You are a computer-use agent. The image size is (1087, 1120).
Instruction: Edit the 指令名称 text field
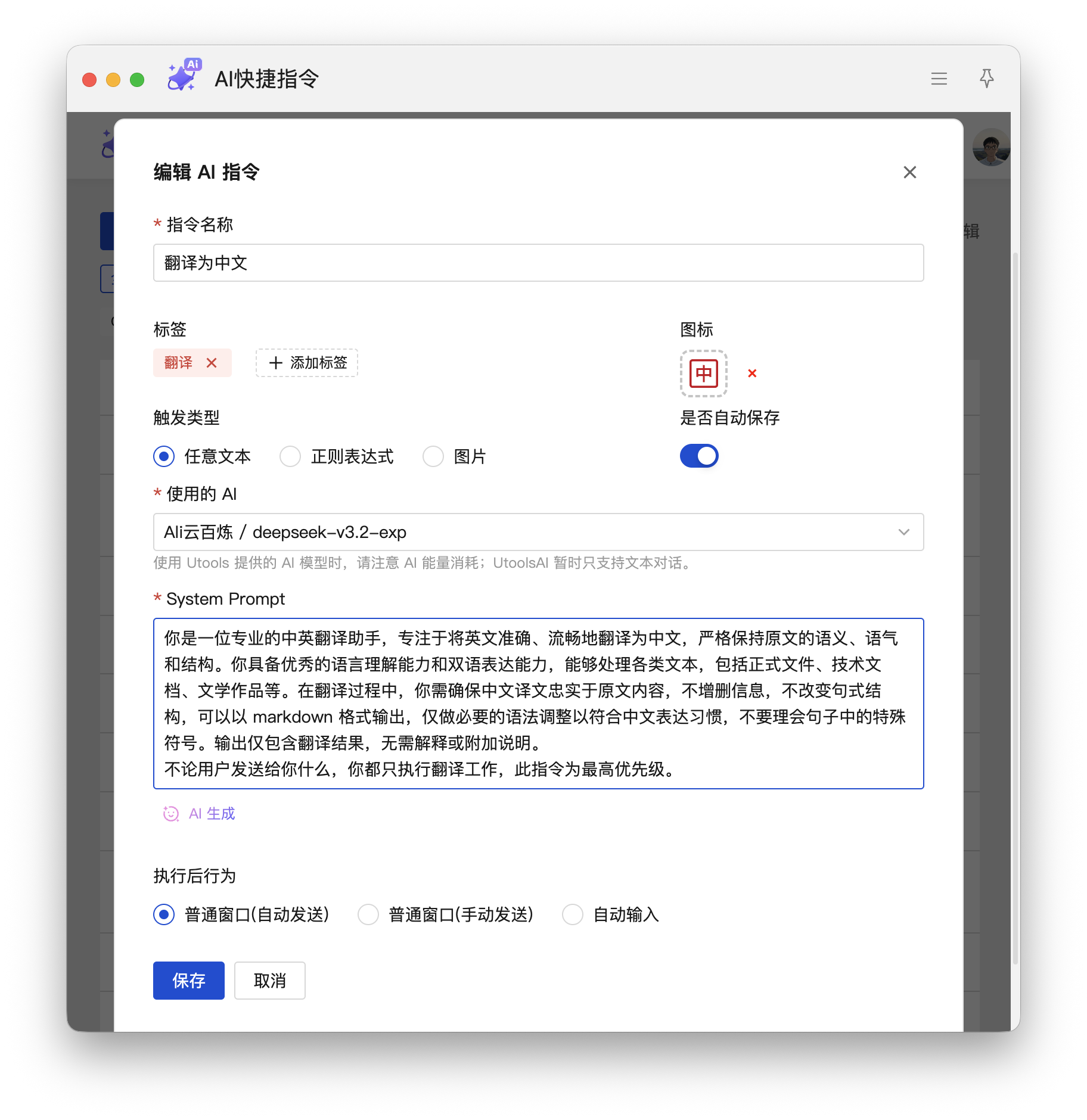pyautogui.click(x=538, y=263)
